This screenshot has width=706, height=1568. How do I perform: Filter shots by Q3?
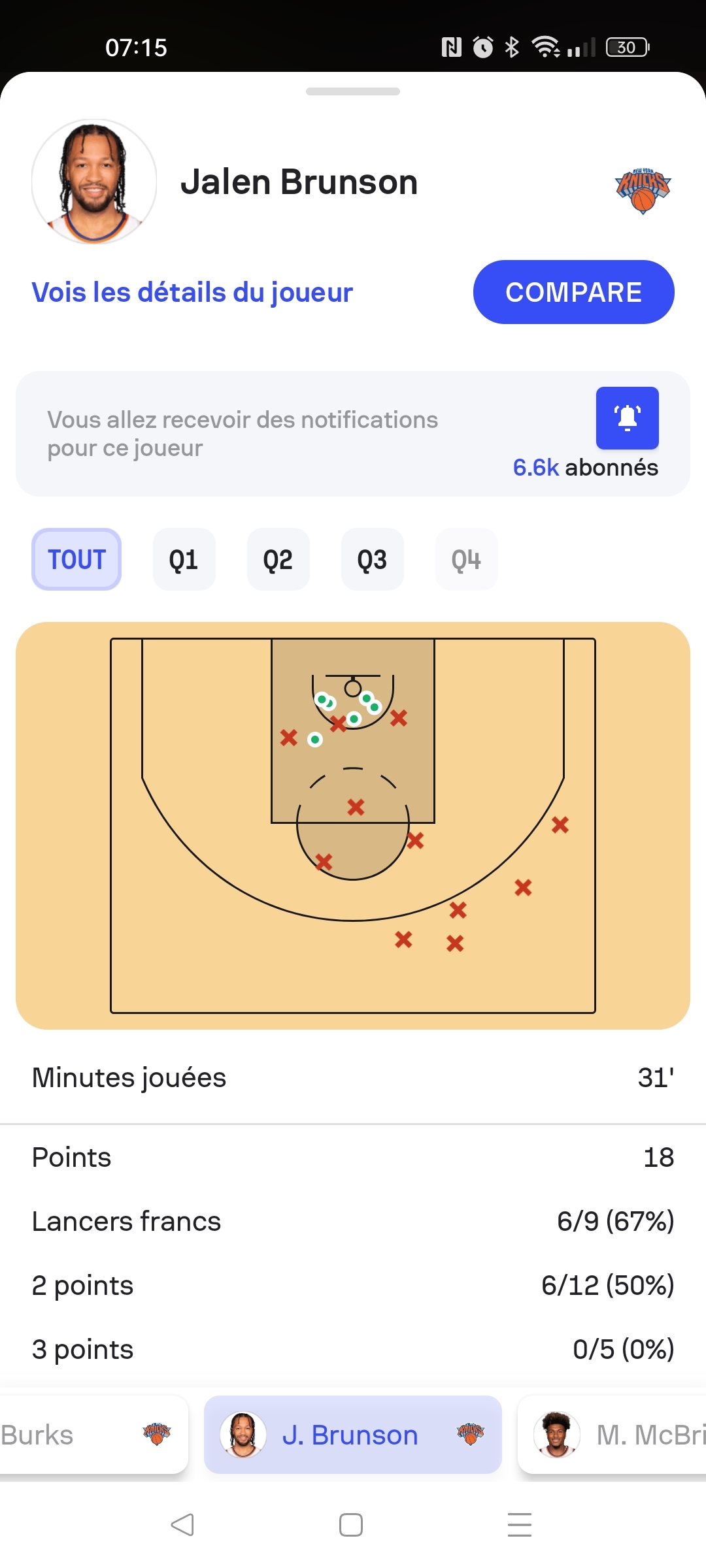(x=372, y=559)
